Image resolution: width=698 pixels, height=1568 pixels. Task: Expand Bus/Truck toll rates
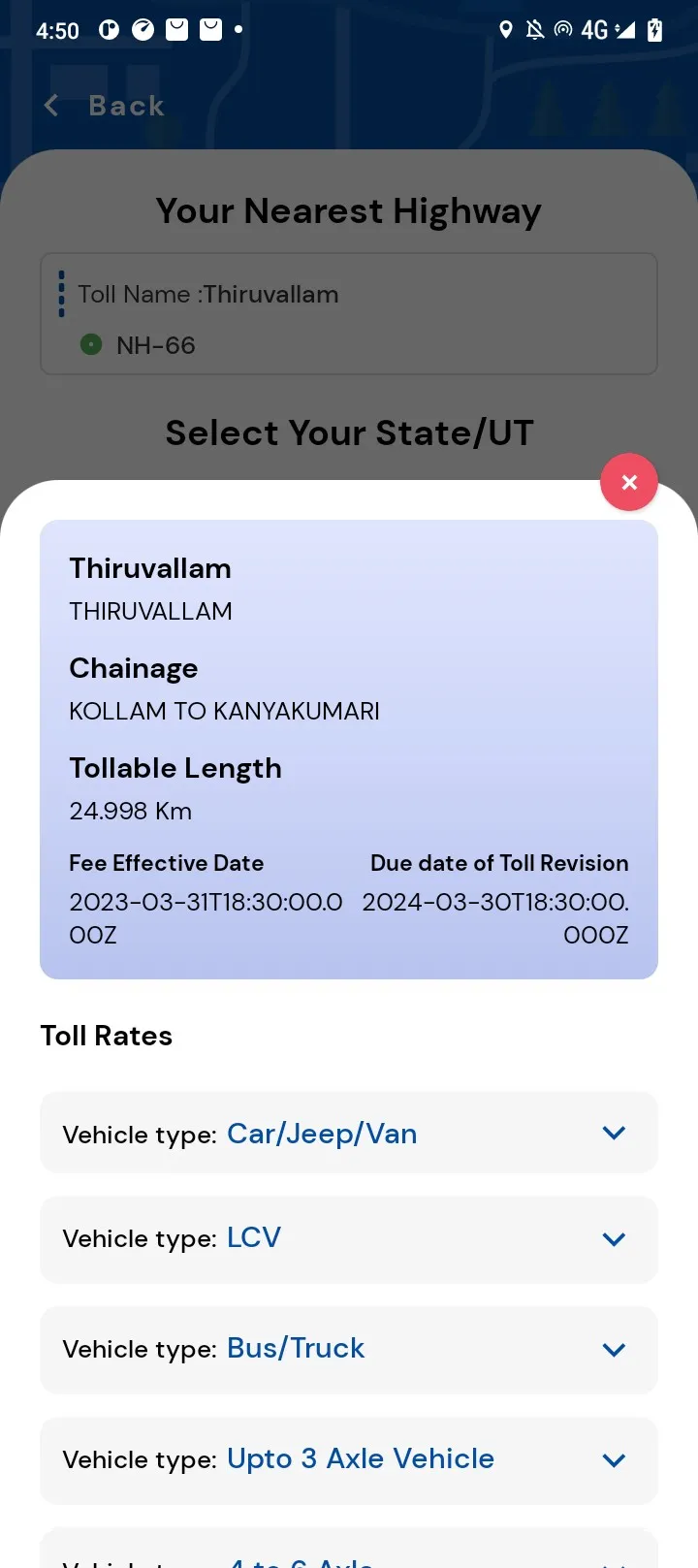point(349,1350)
